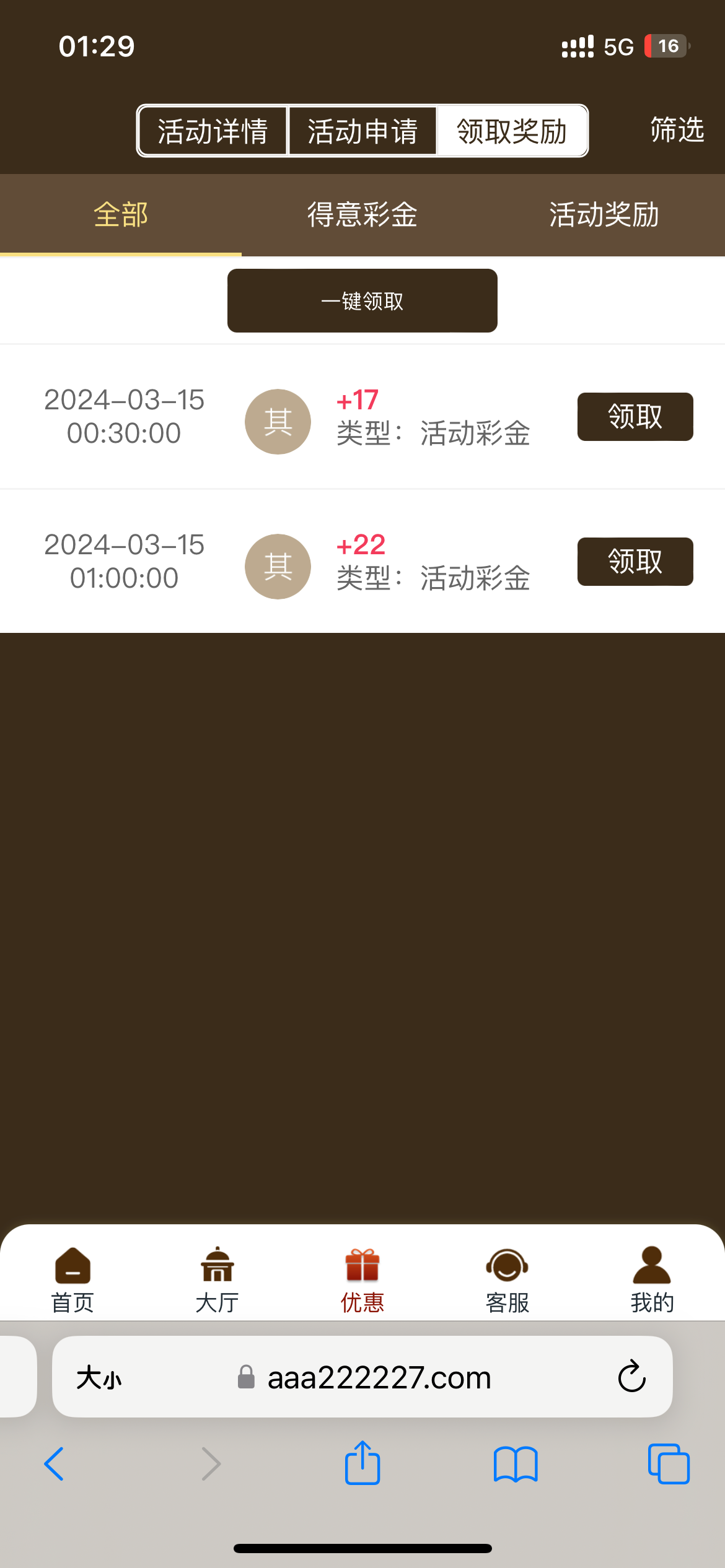Open the 活动申请 segment
The image size is (725, 1568).
362,131
